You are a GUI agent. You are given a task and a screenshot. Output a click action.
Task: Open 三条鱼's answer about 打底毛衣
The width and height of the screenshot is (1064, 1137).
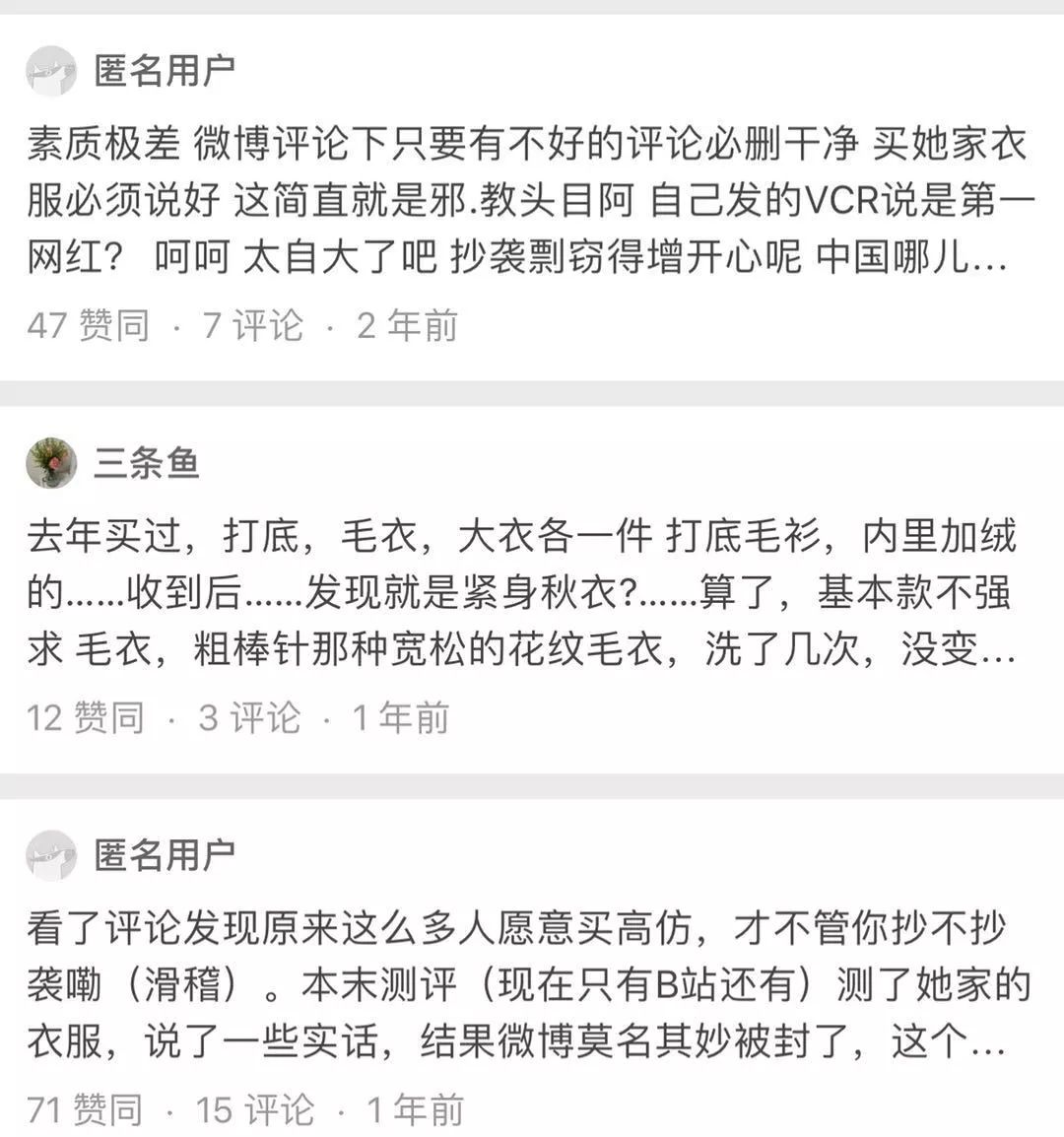tap(522, 593)
